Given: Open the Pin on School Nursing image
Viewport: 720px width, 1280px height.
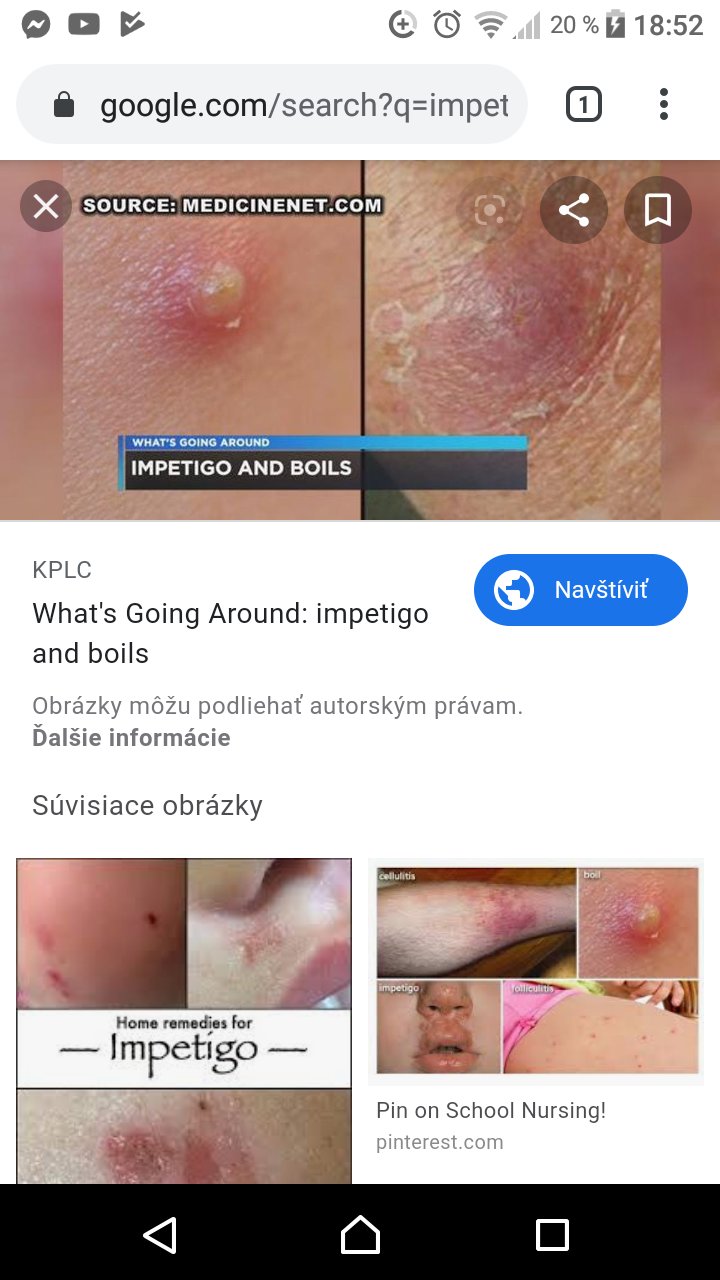Looking at the screenshot, I should [536, 972].
